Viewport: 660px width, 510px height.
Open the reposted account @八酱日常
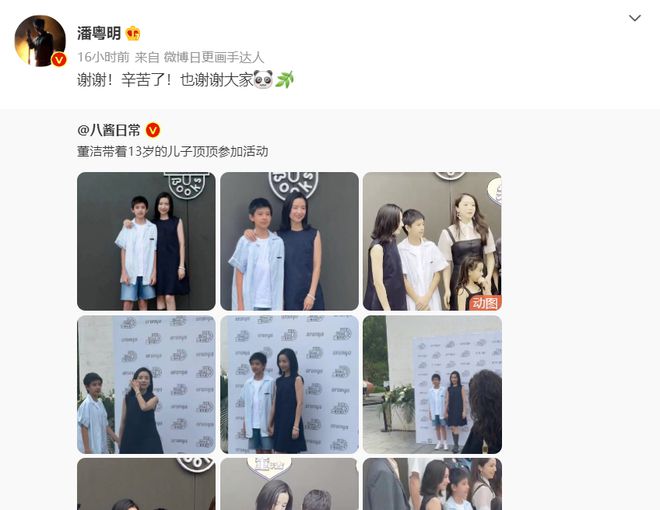click(109, 130)
